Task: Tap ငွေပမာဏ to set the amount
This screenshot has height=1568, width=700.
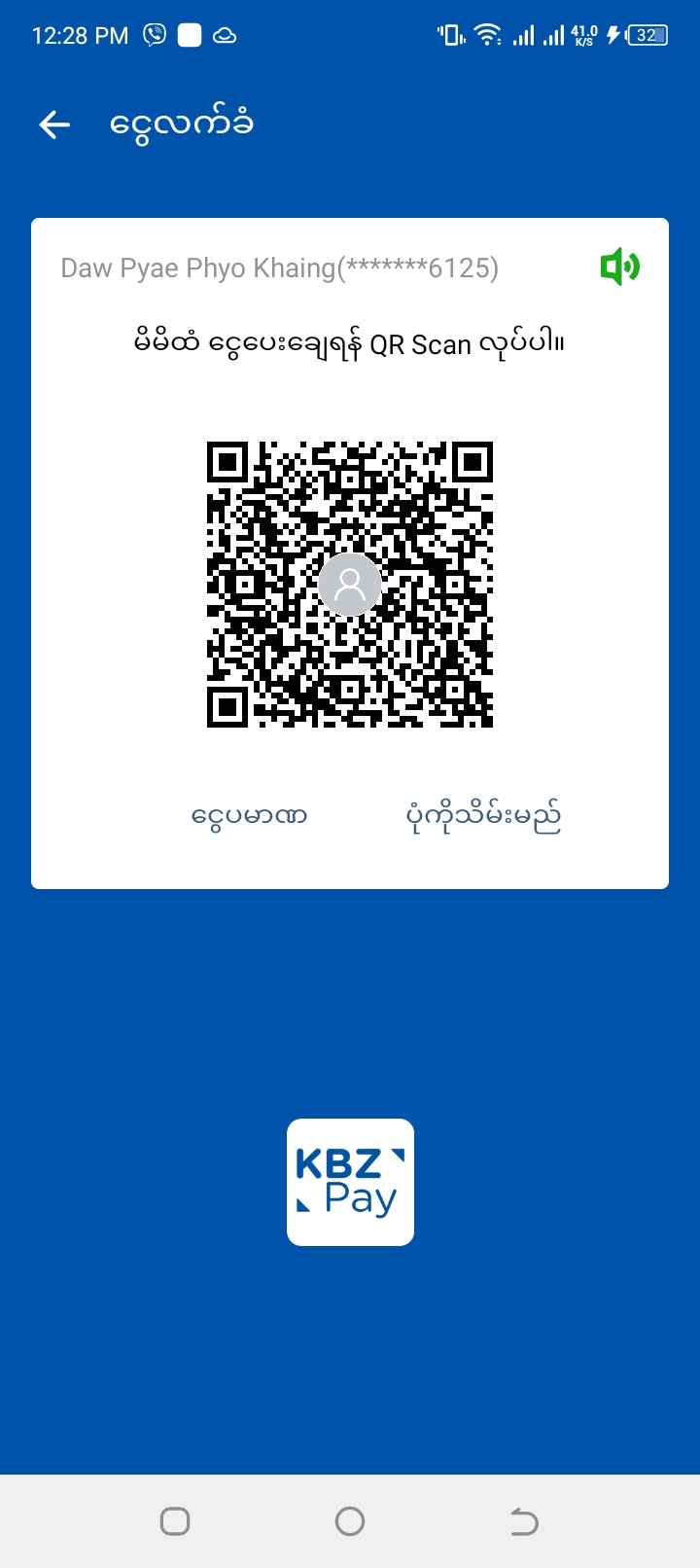Action: (250, 815)
